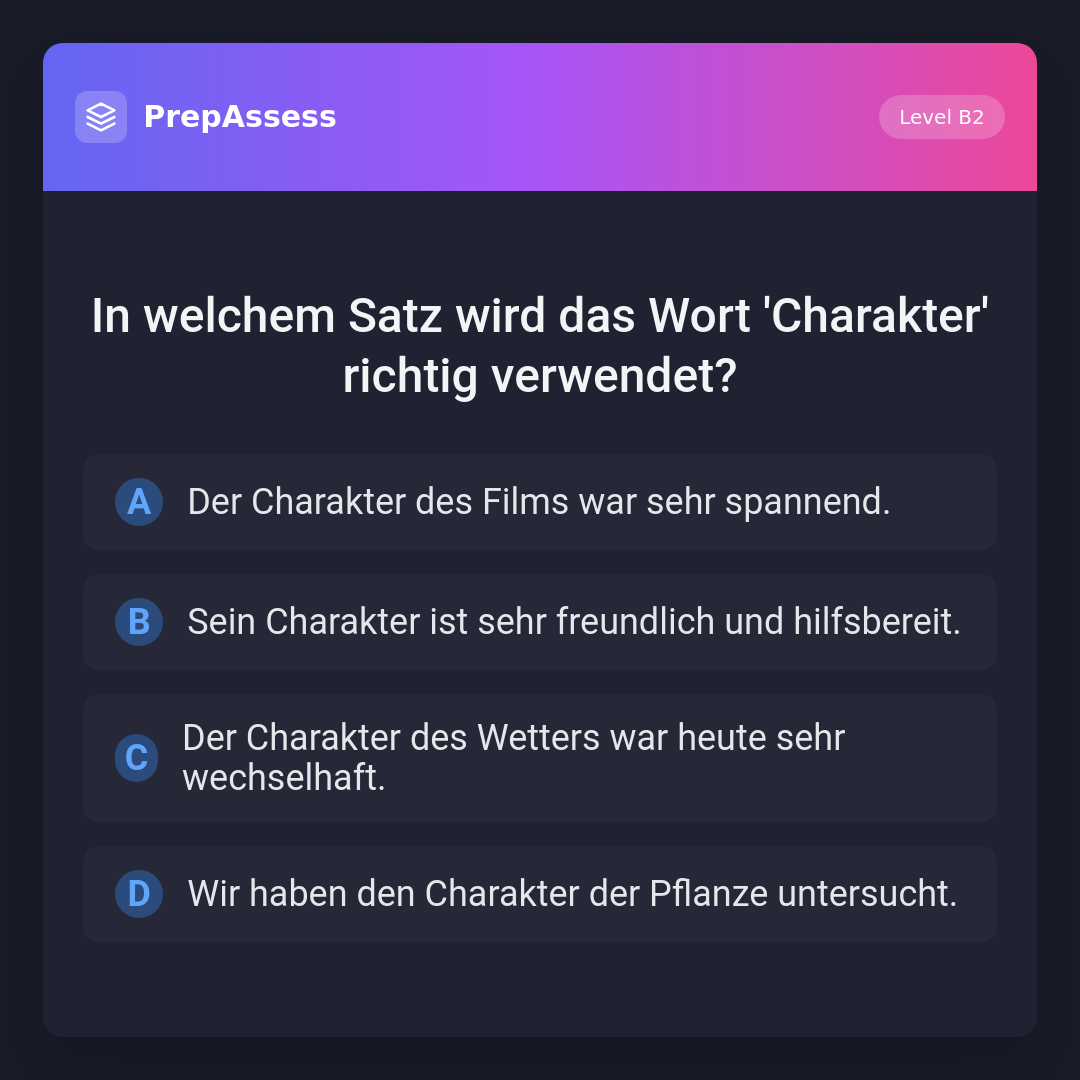Select answer D about the Pflanze
The image size is (1080, 1080).
click(539, 894)
